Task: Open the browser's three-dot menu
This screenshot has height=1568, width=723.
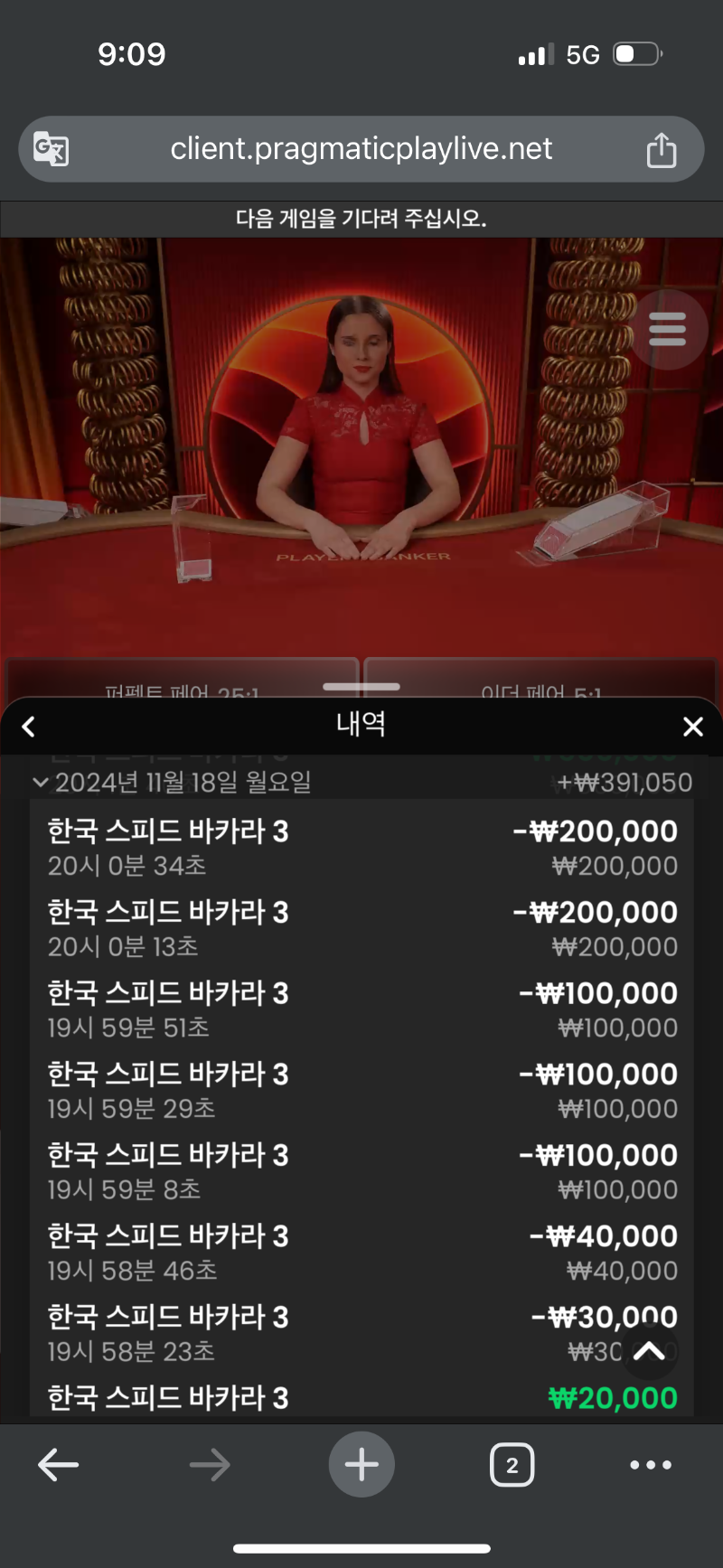Action: coord(651,1465)
